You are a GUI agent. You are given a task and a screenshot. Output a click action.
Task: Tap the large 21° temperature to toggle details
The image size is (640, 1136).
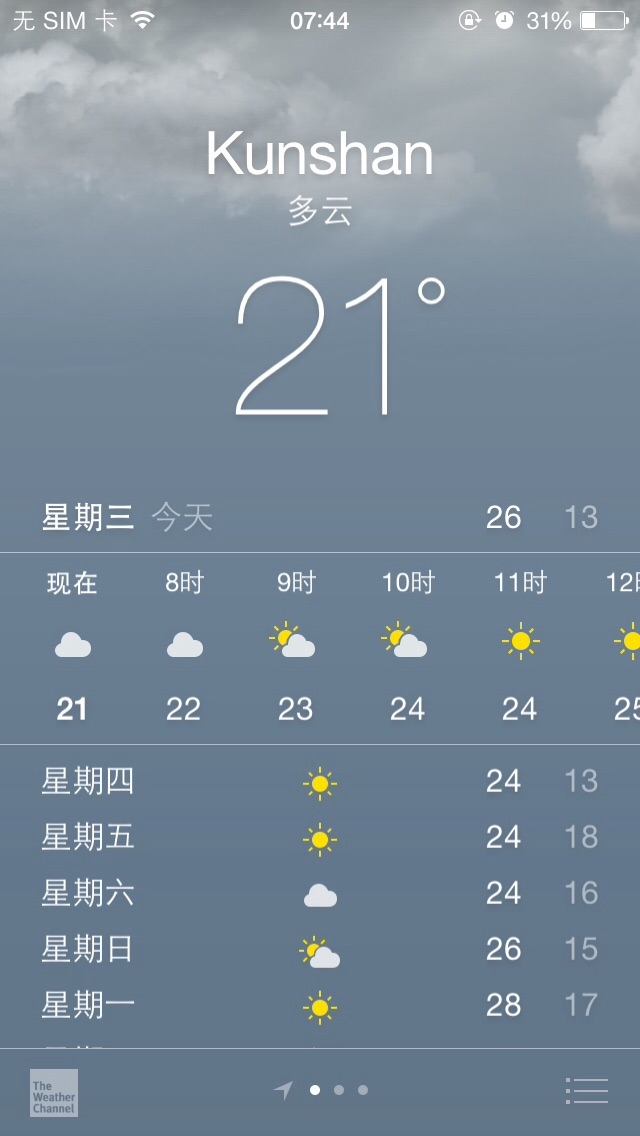[x=340, y=346]
